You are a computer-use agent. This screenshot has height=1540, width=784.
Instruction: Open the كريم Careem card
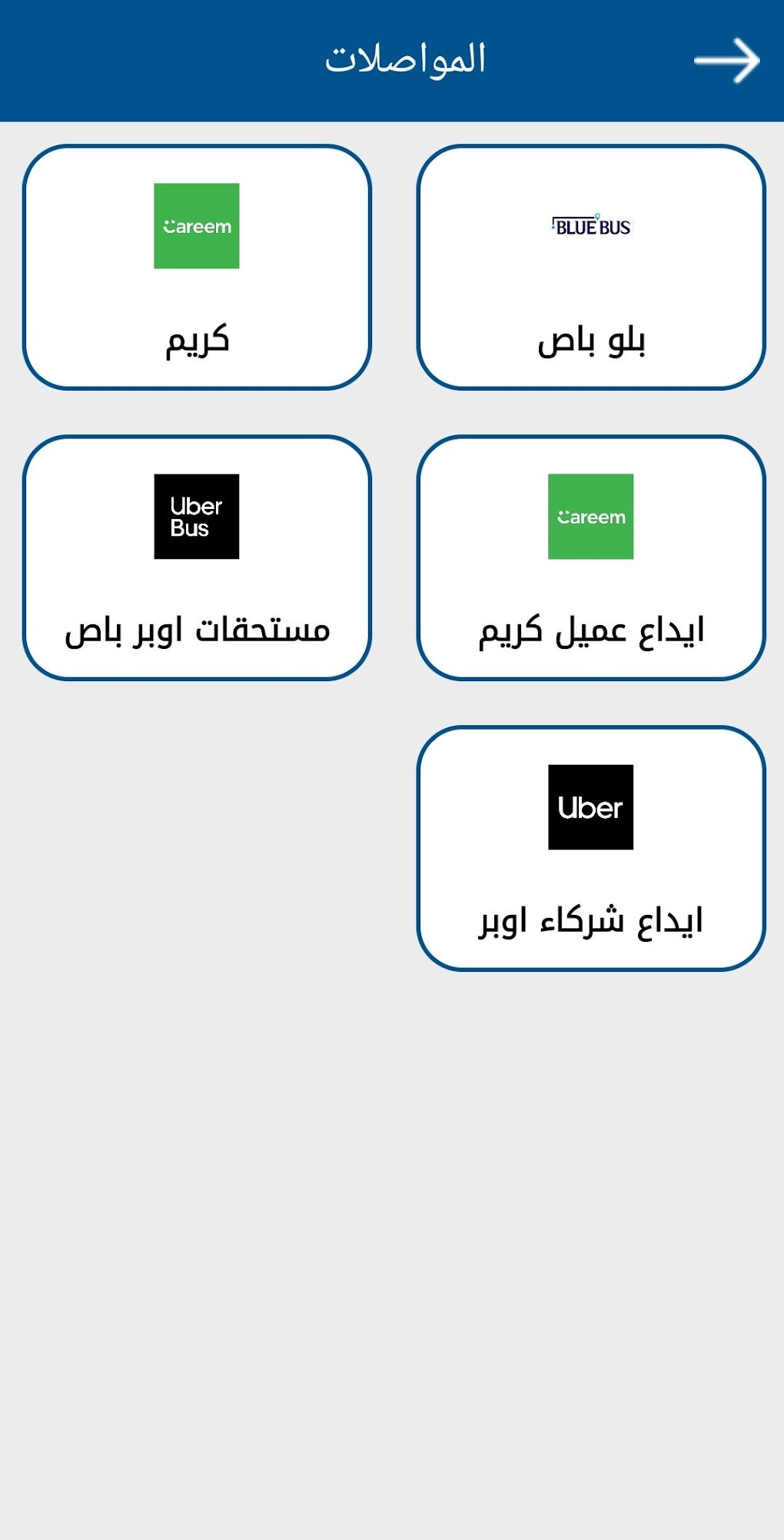(197, 267)
